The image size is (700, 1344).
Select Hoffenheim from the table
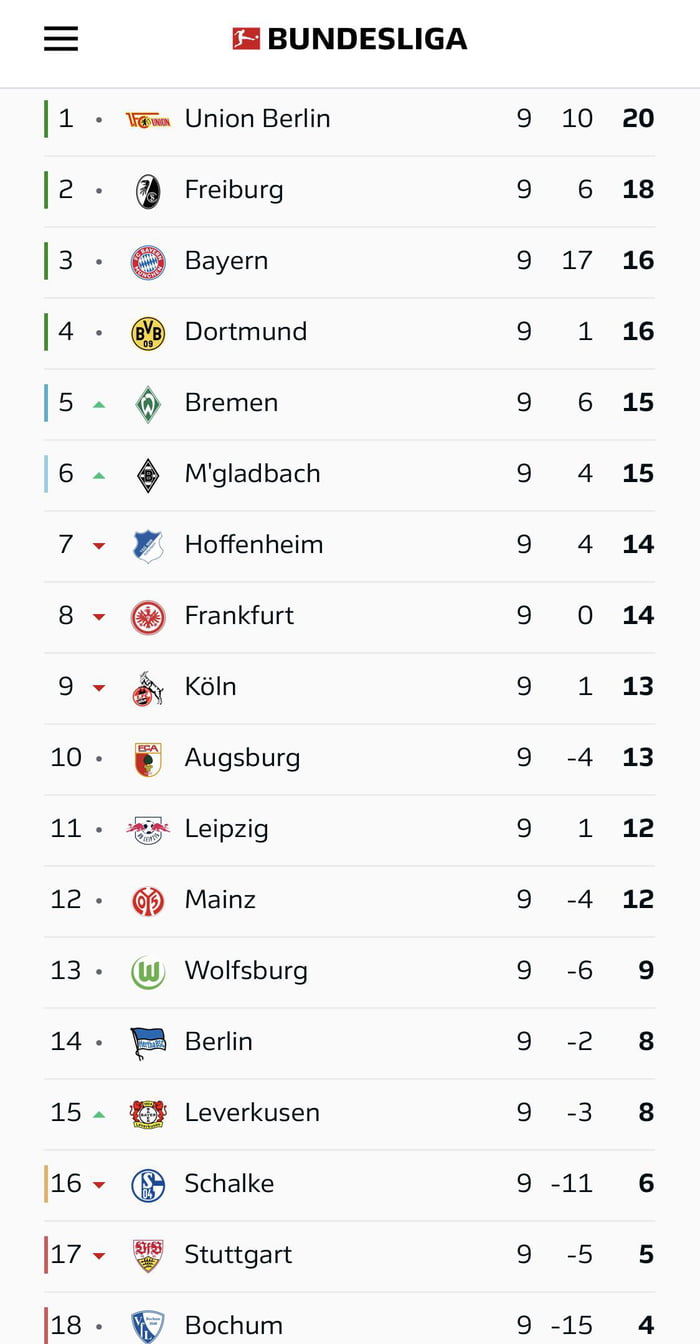point(350,545)
